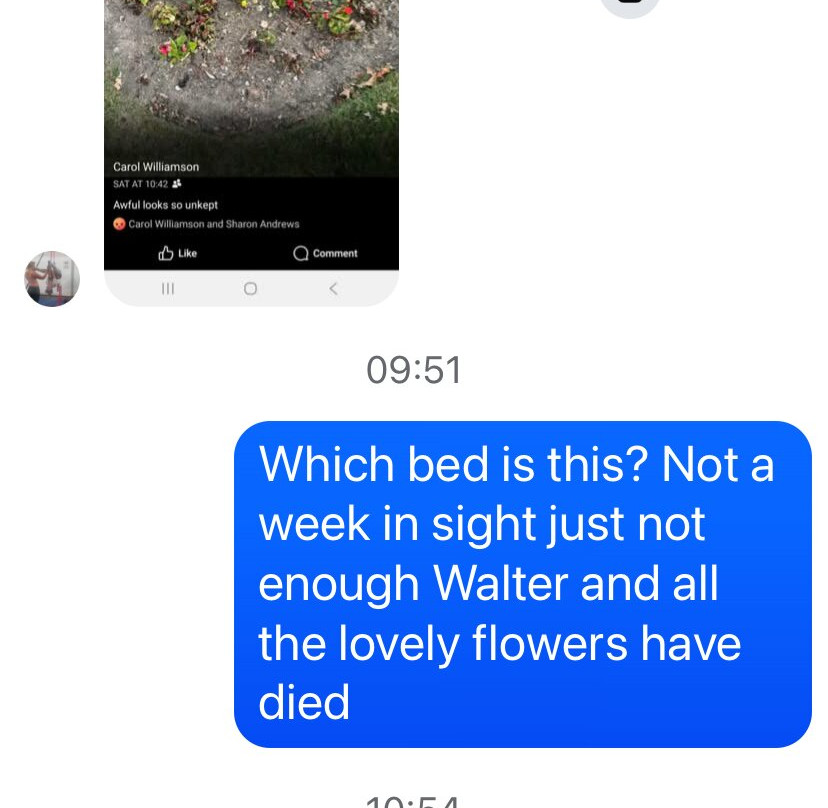
Task: Open the sender's profile picture avatar
Action: tap(52, 279)
